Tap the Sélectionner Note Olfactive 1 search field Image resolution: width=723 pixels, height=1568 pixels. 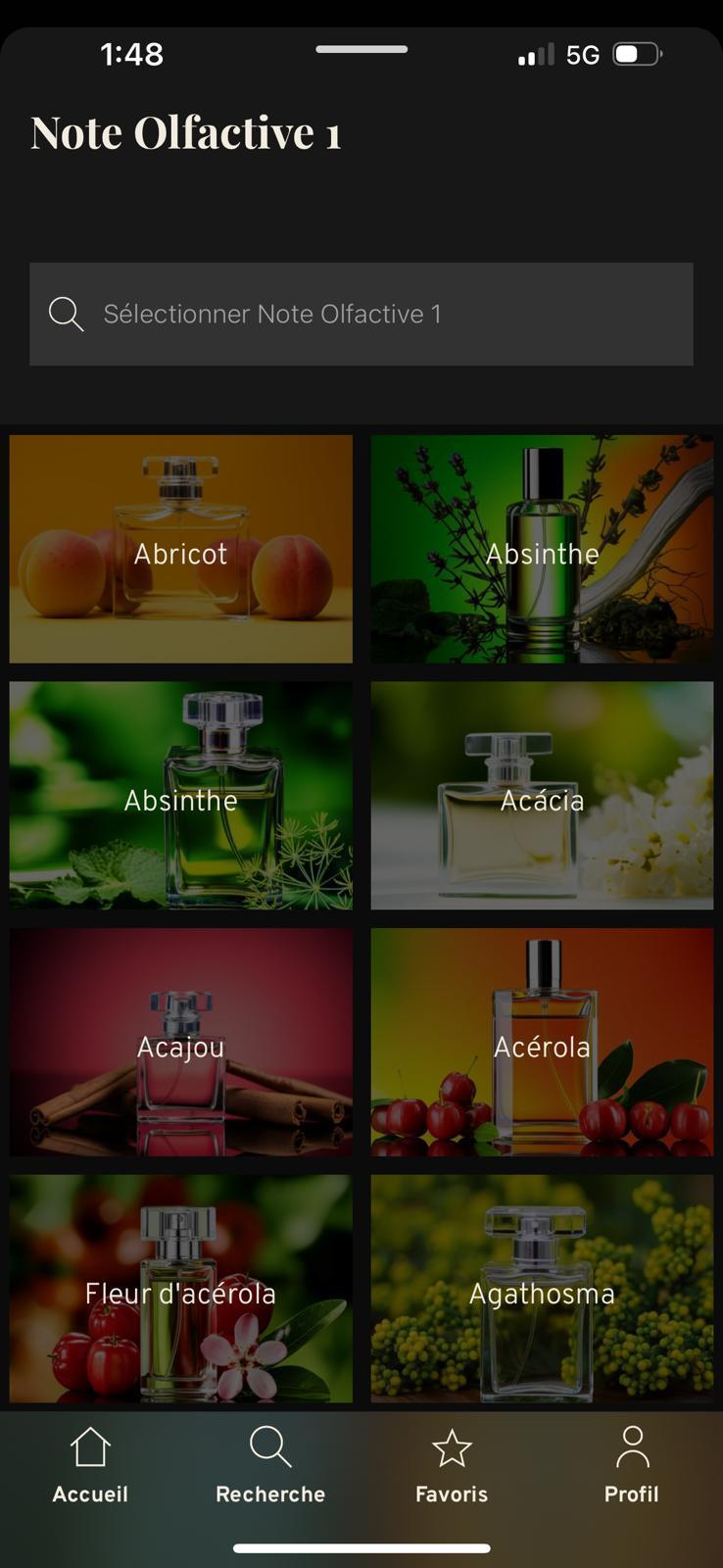[361, 314]
